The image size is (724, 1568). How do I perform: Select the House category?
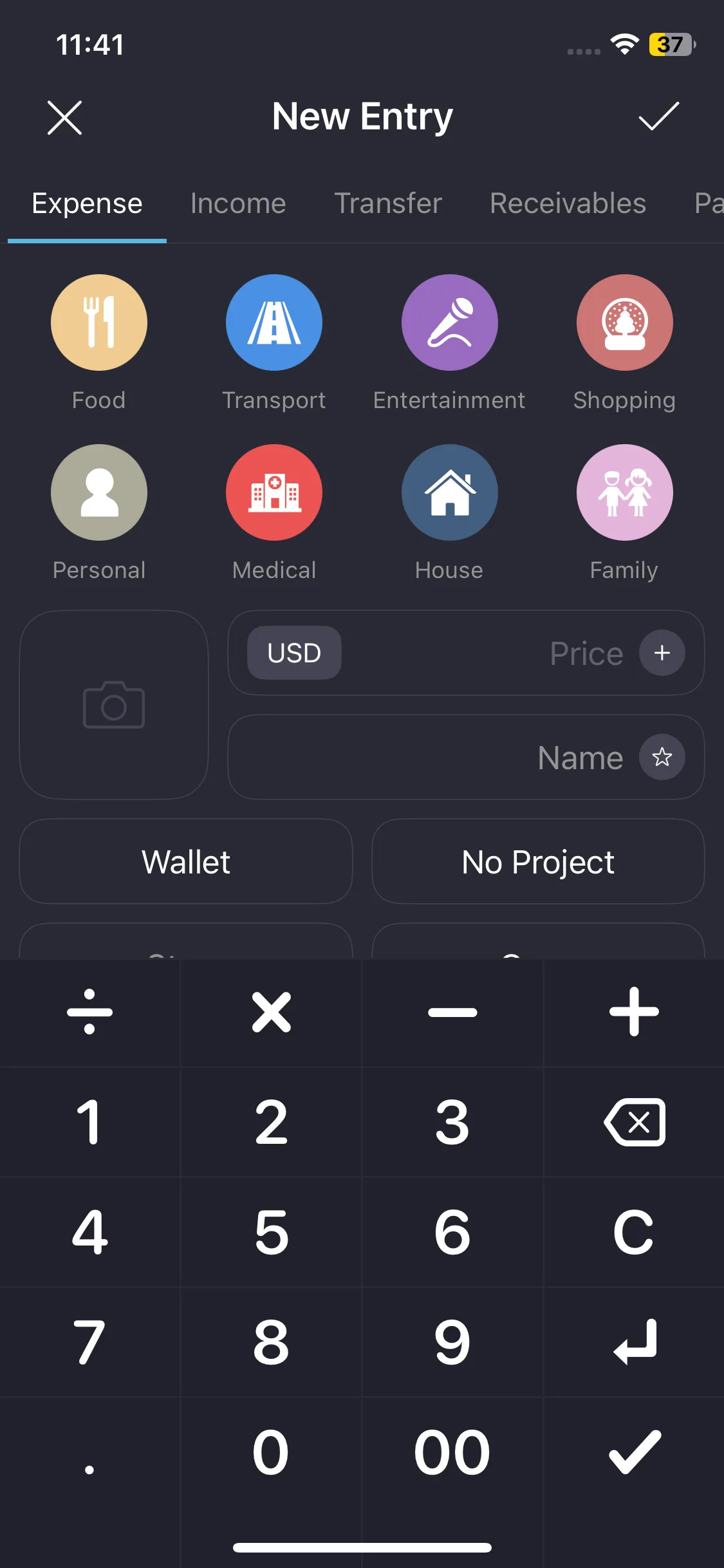449,493
